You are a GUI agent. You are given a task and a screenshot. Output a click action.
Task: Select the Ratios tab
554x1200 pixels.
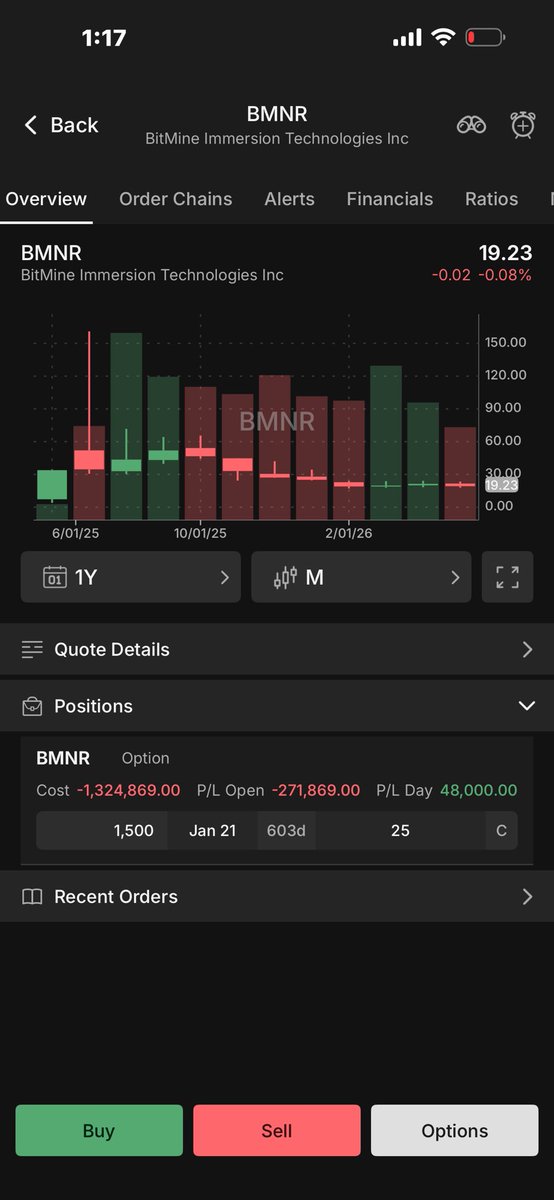point(492,199)
